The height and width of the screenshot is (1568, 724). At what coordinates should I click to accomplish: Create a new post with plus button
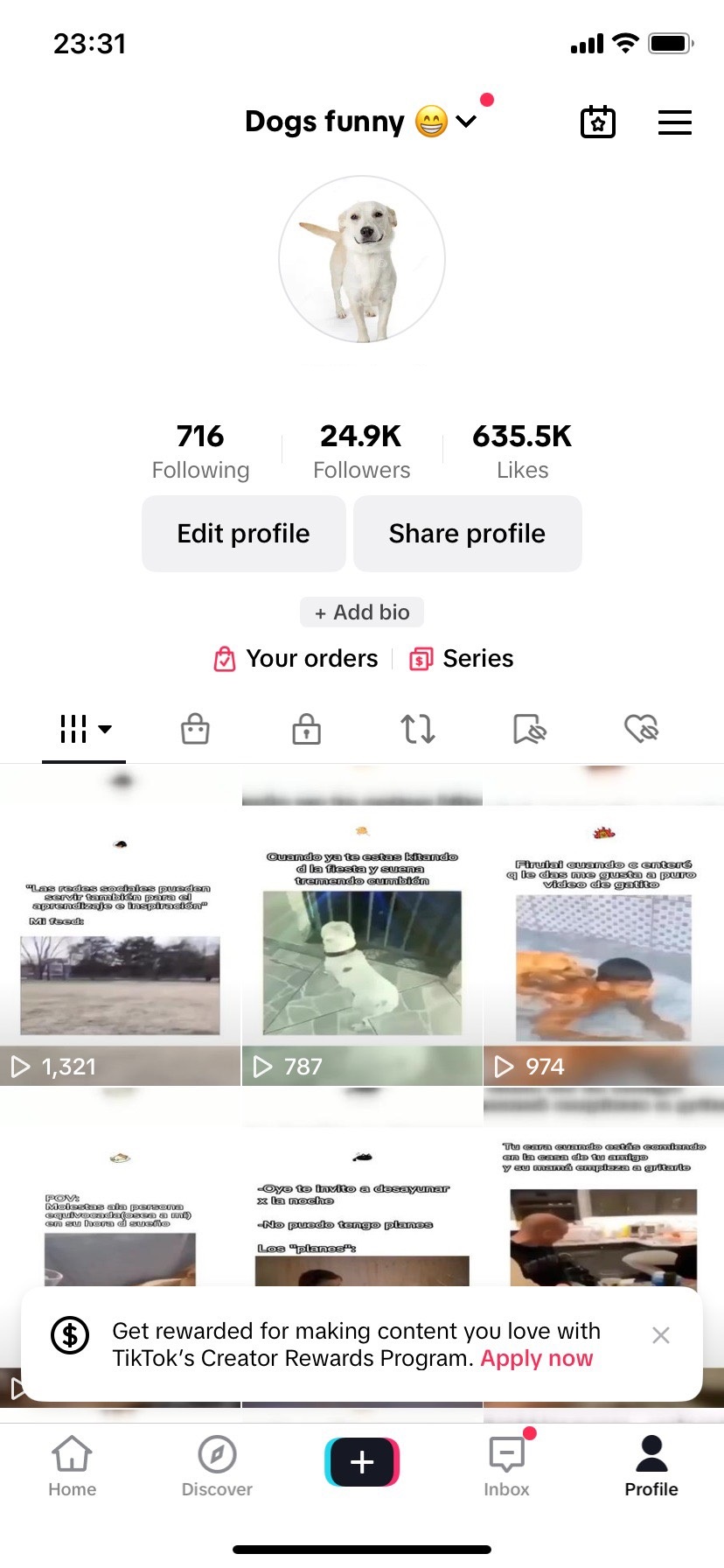362,1462
